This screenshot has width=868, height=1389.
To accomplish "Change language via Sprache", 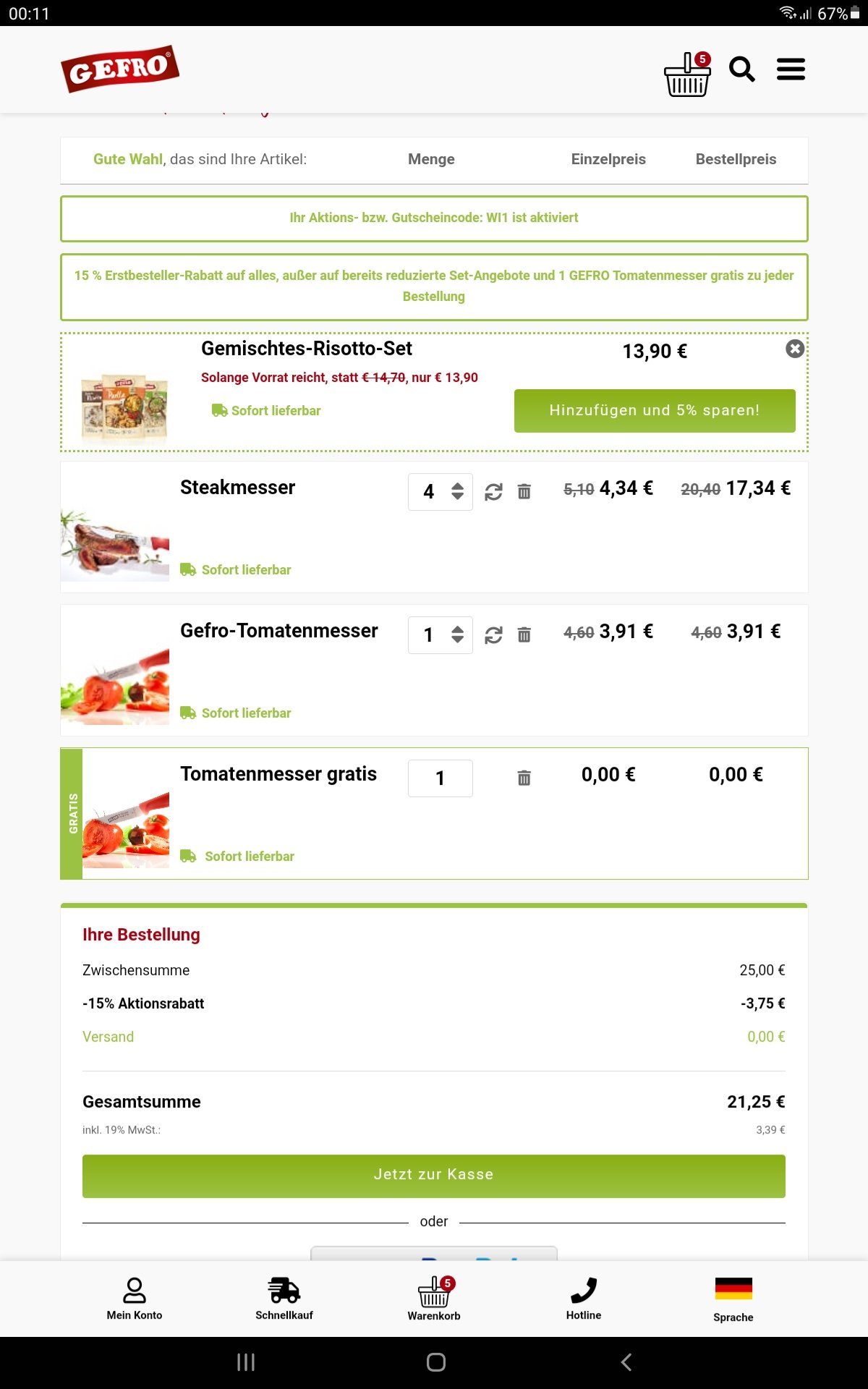I will pyautogui.click(x=733, y=1300).
